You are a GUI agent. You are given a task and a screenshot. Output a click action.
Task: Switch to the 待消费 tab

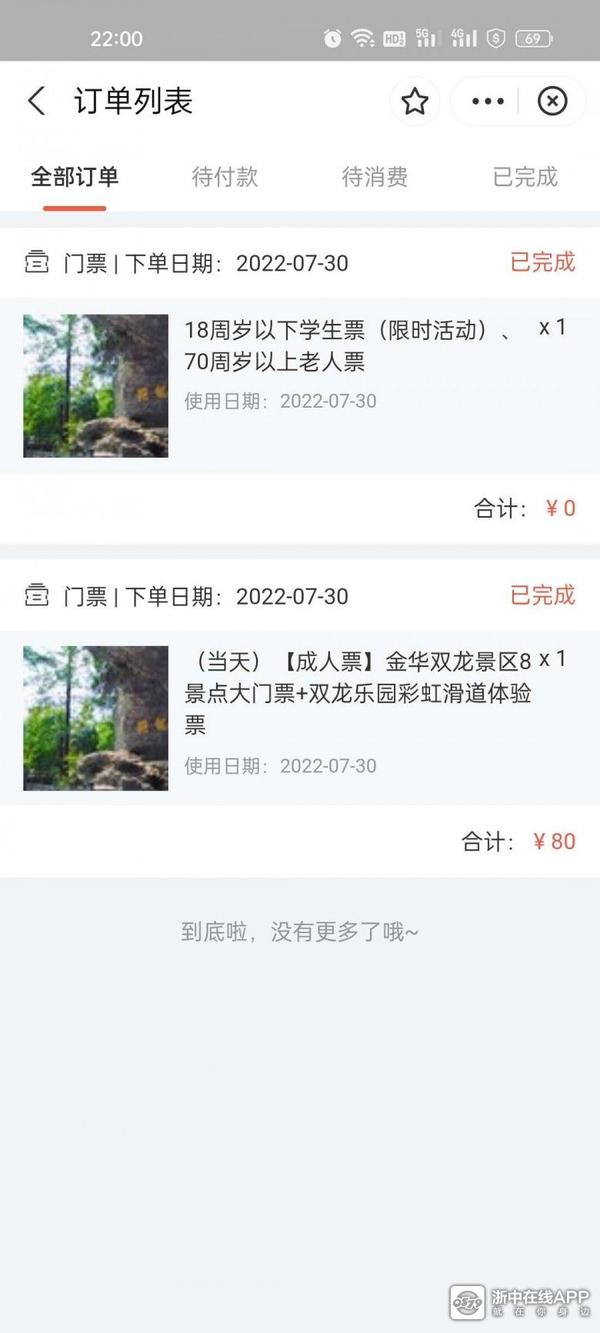tap(375, 178)
